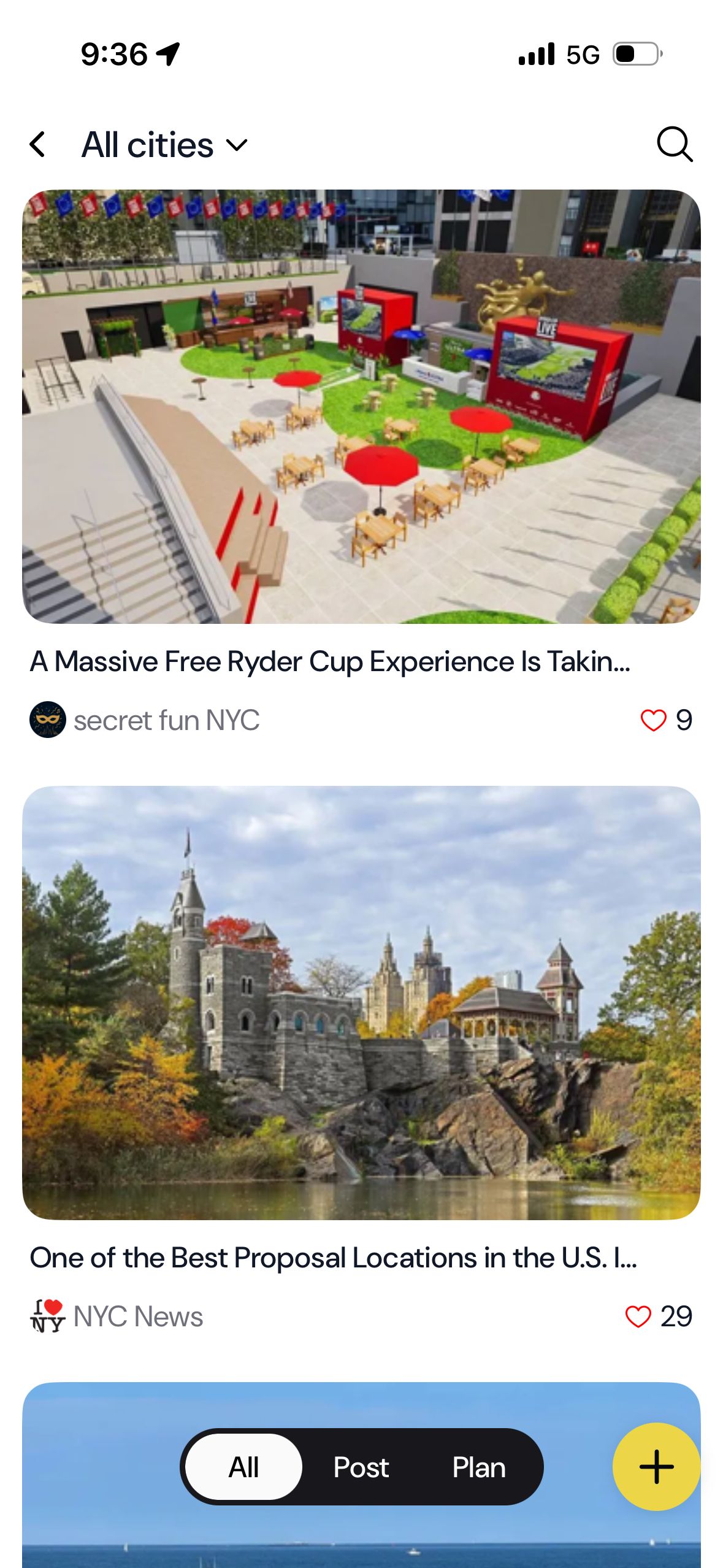Switch to the Plan tab
The image size is (723, 1568).
coord(478,1467)
